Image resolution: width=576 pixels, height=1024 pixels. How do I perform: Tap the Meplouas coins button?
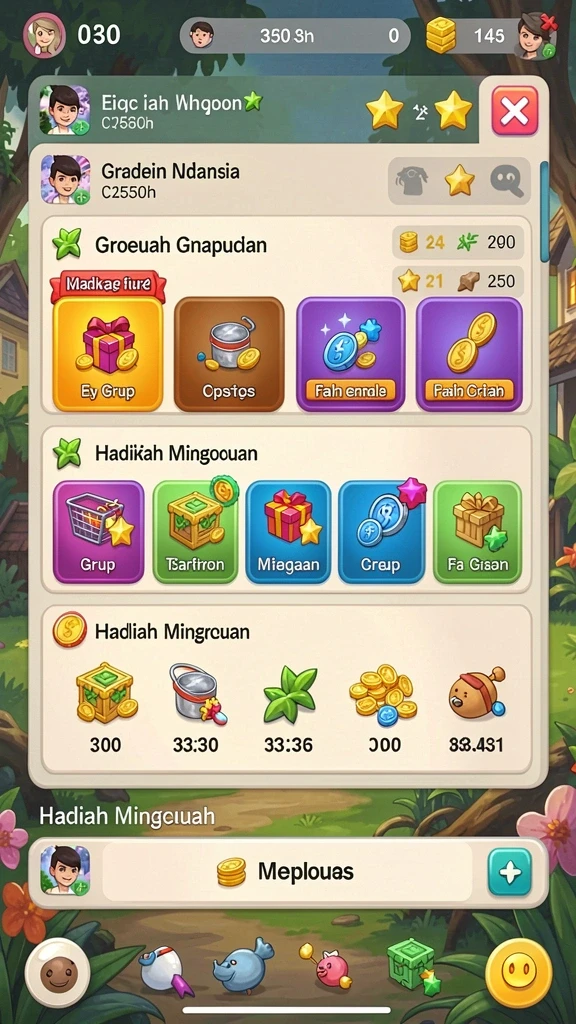[x=287, y=872]
